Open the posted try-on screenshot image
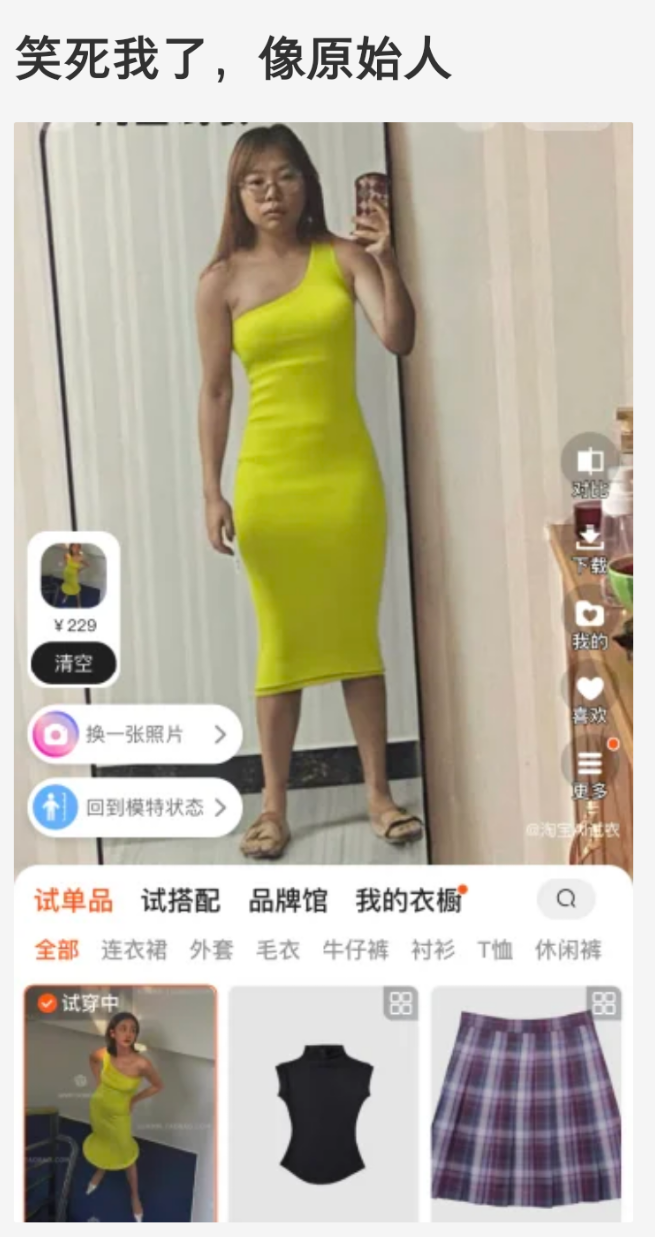The height and width of the screenshot is (1237, 655). point(323,671)
